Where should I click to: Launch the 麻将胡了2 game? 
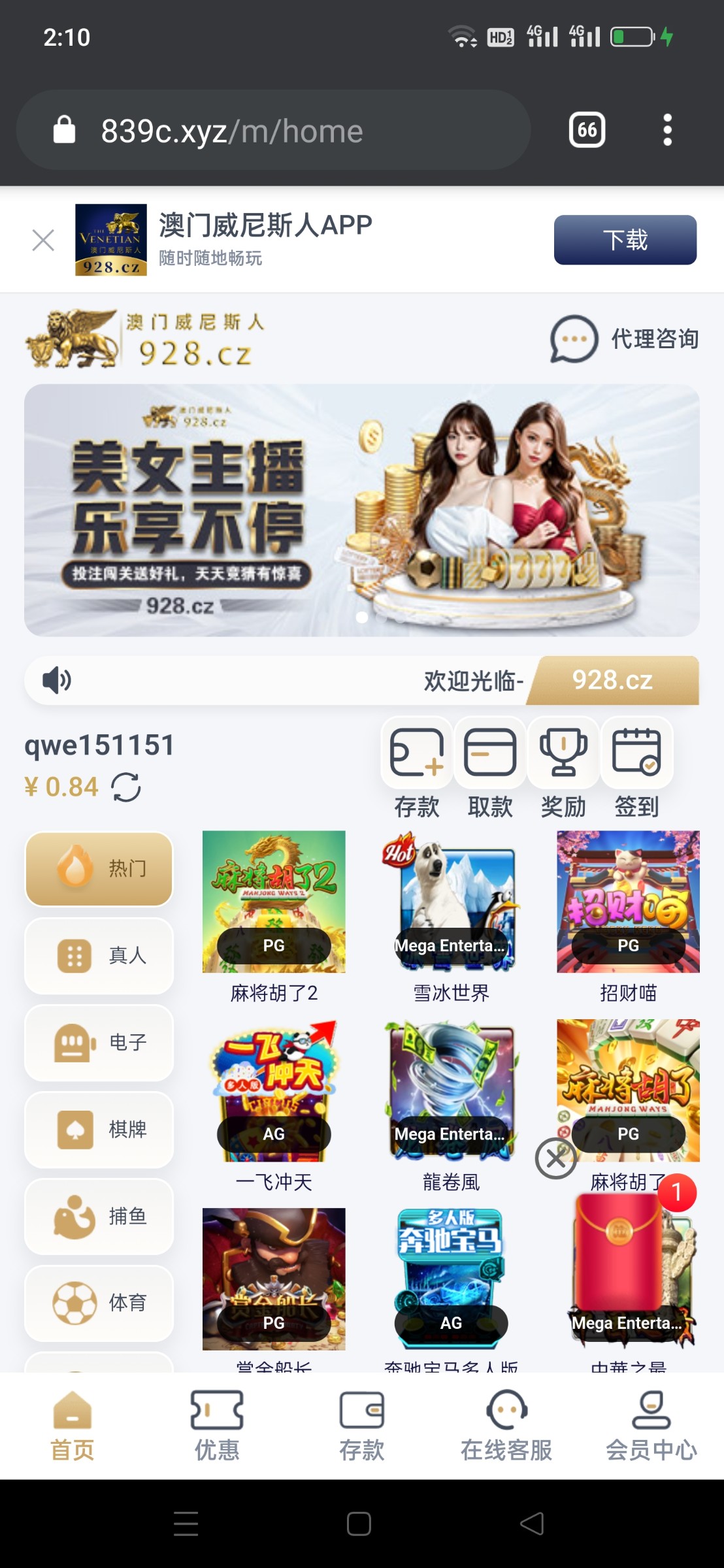pos(274,902)
